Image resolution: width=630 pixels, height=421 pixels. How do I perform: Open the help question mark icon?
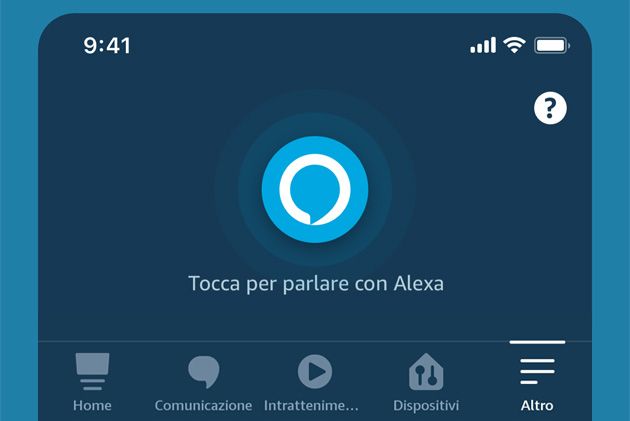[550, 108]
